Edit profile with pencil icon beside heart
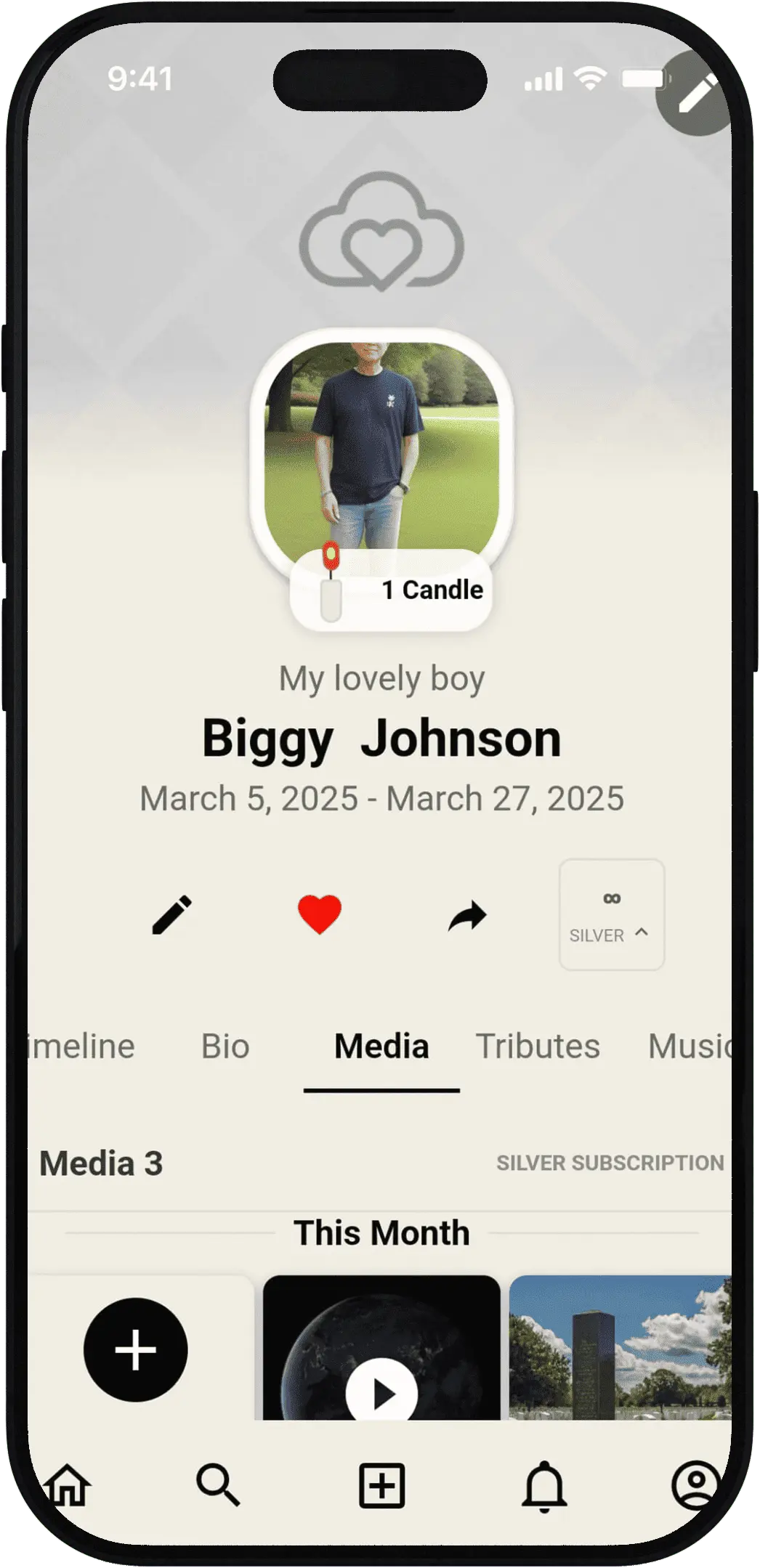 (172, 914)
